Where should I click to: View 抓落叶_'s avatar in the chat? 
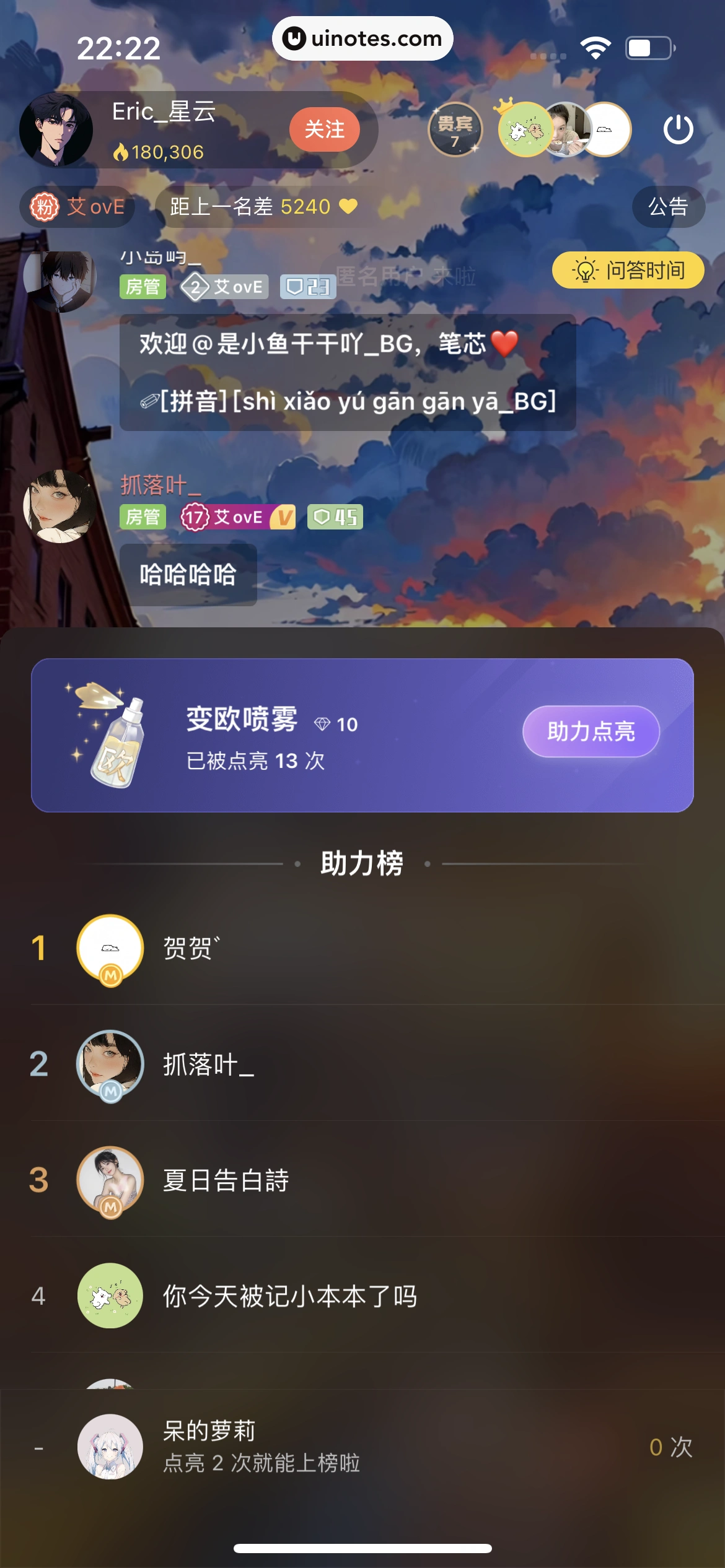point(59,507)
